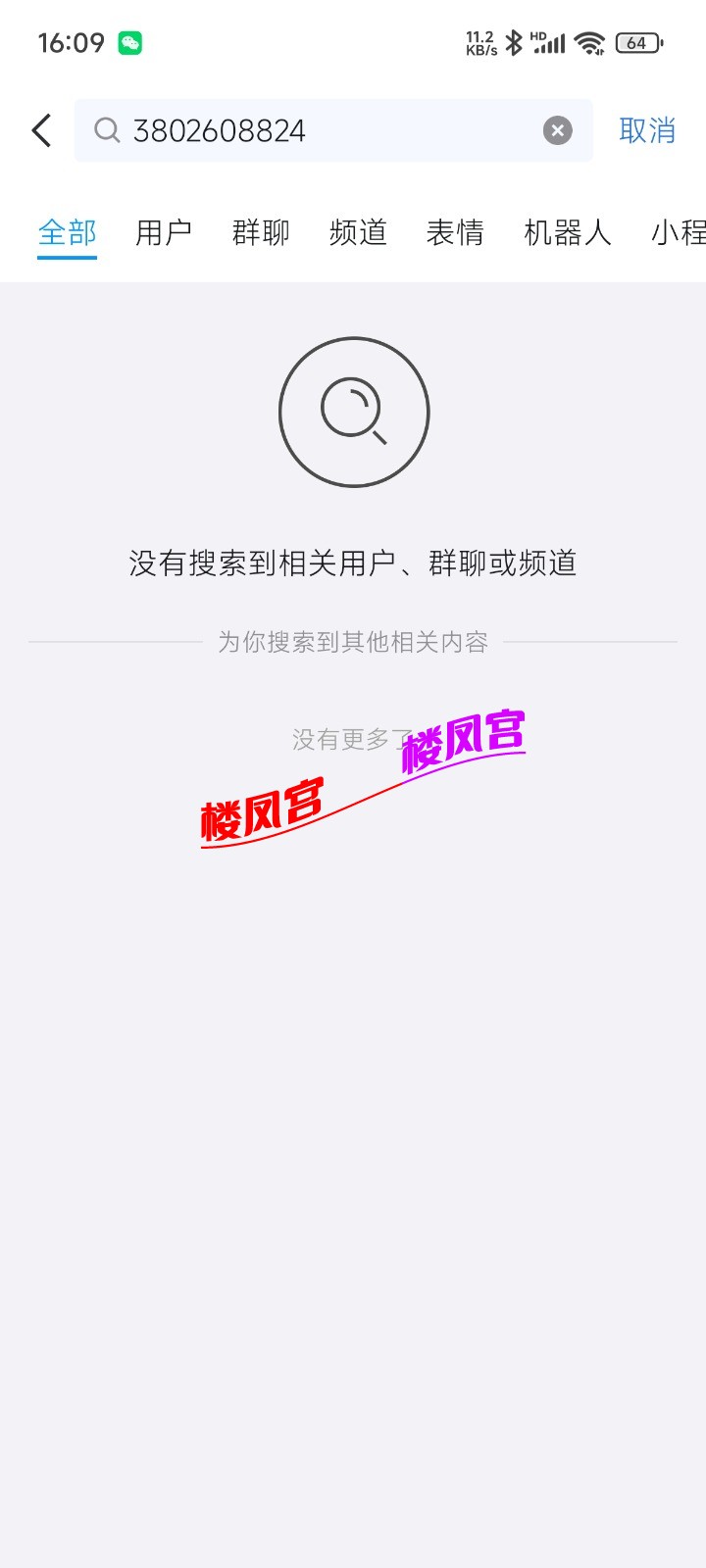
Task: Open the 频道 search tab
Action: [x=358, y=232]
